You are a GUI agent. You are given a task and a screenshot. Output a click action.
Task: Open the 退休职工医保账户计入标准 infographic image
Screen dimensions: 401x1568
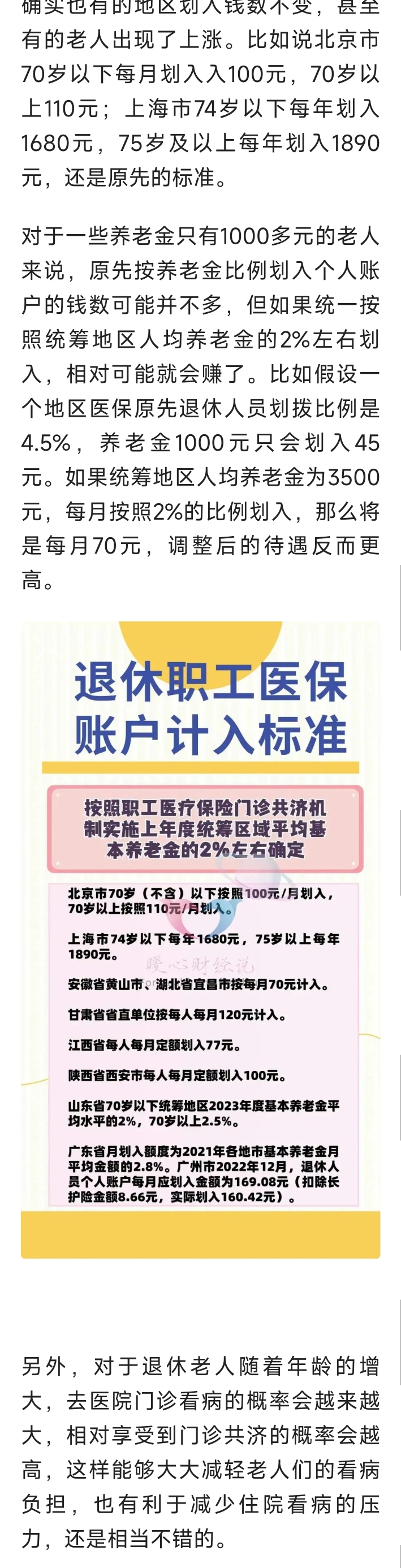(200, 939)
